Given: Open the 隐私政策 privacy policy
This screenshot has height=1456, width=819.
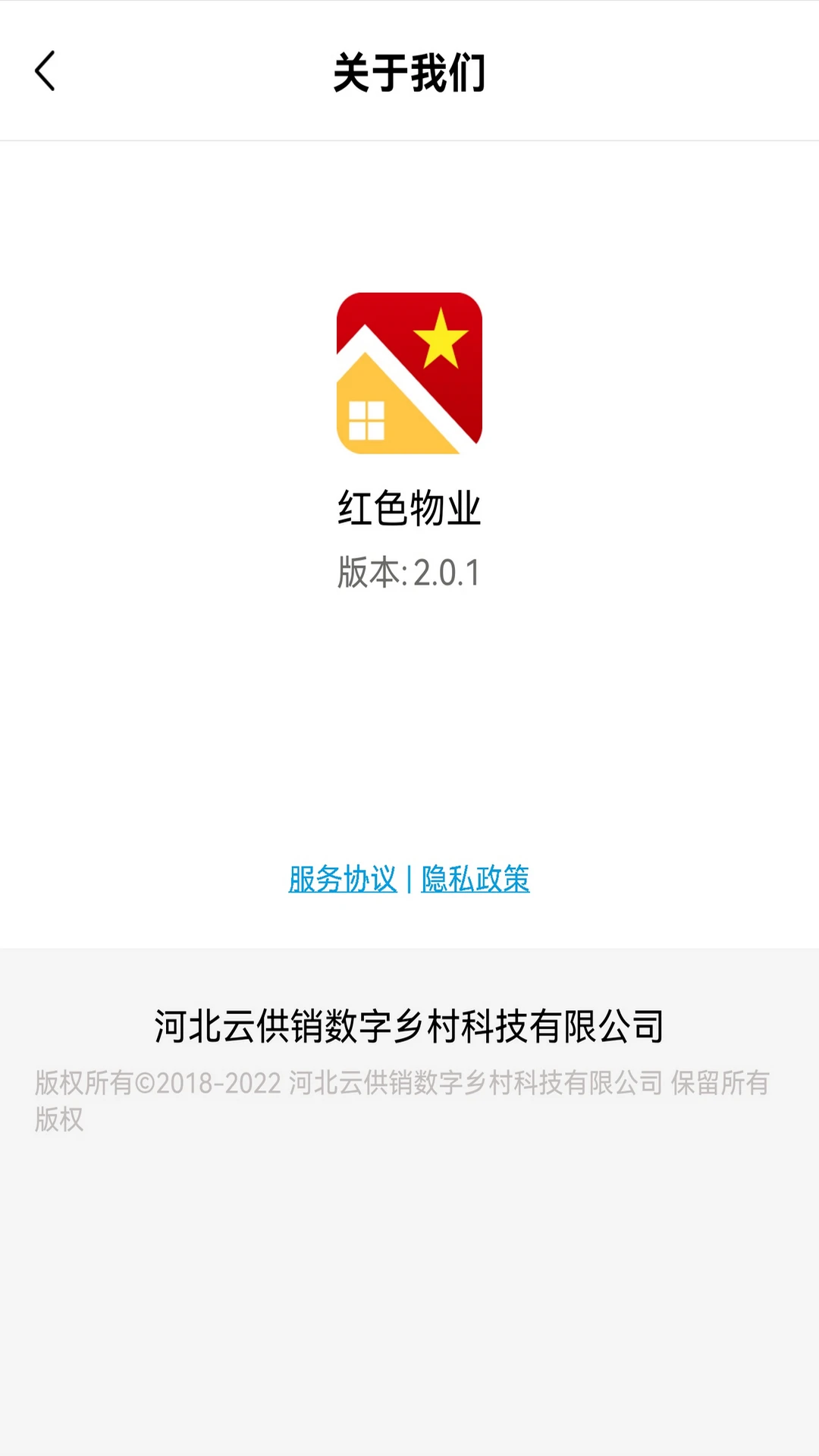Looking at the screenshot, I should [475, 880].
